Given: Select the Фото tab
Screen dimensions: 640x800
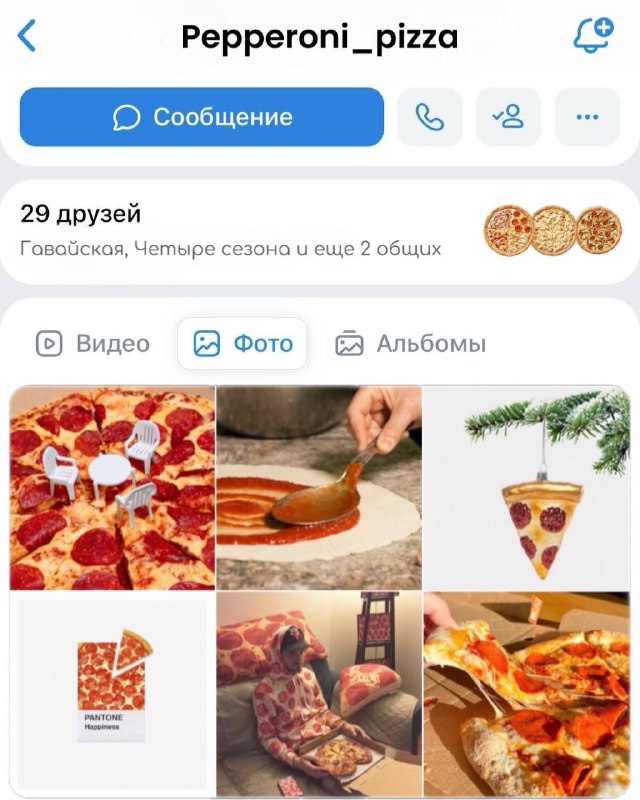Looking at the screenshot, I should [243, 344].
